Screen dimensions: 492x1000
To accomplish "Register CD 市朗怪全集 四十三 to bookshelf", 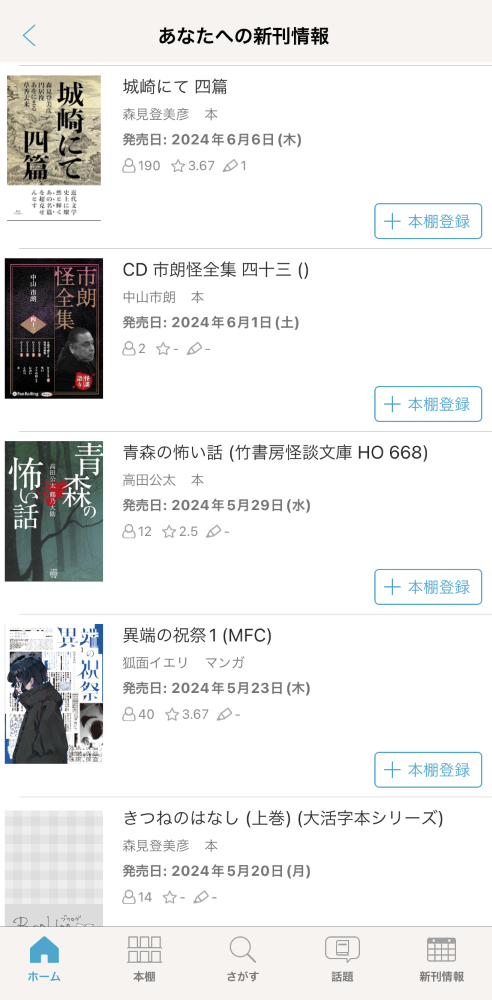I will pyautogui.click(x=428, y=404).
